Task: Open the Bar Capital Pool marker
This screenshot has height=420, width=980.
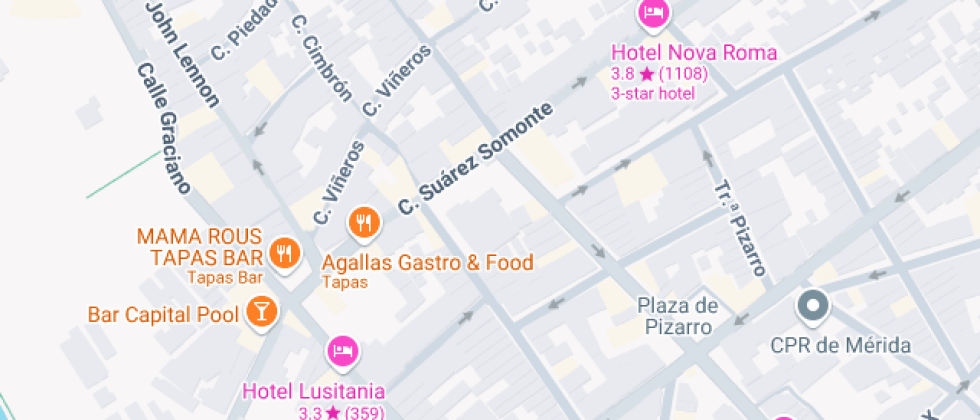Action: [x=262, y=312]
